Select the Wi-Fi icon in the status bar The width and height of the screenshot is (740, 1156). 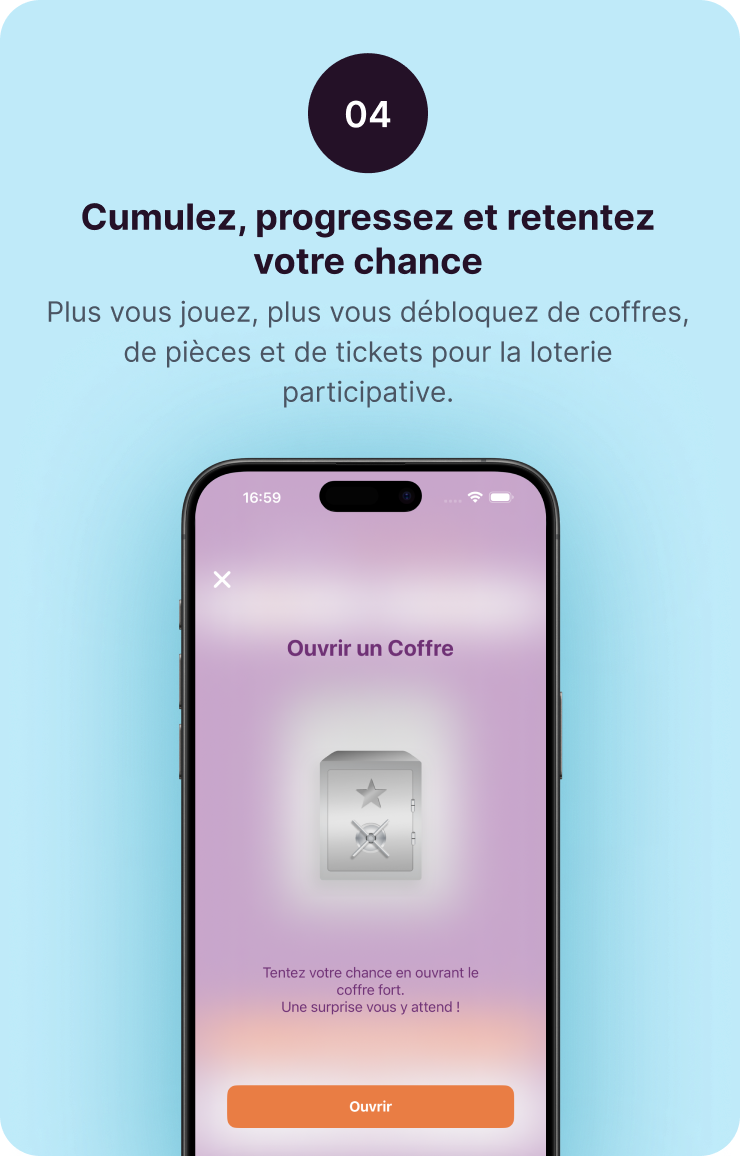pyautogui.click(x=473, y=497)
